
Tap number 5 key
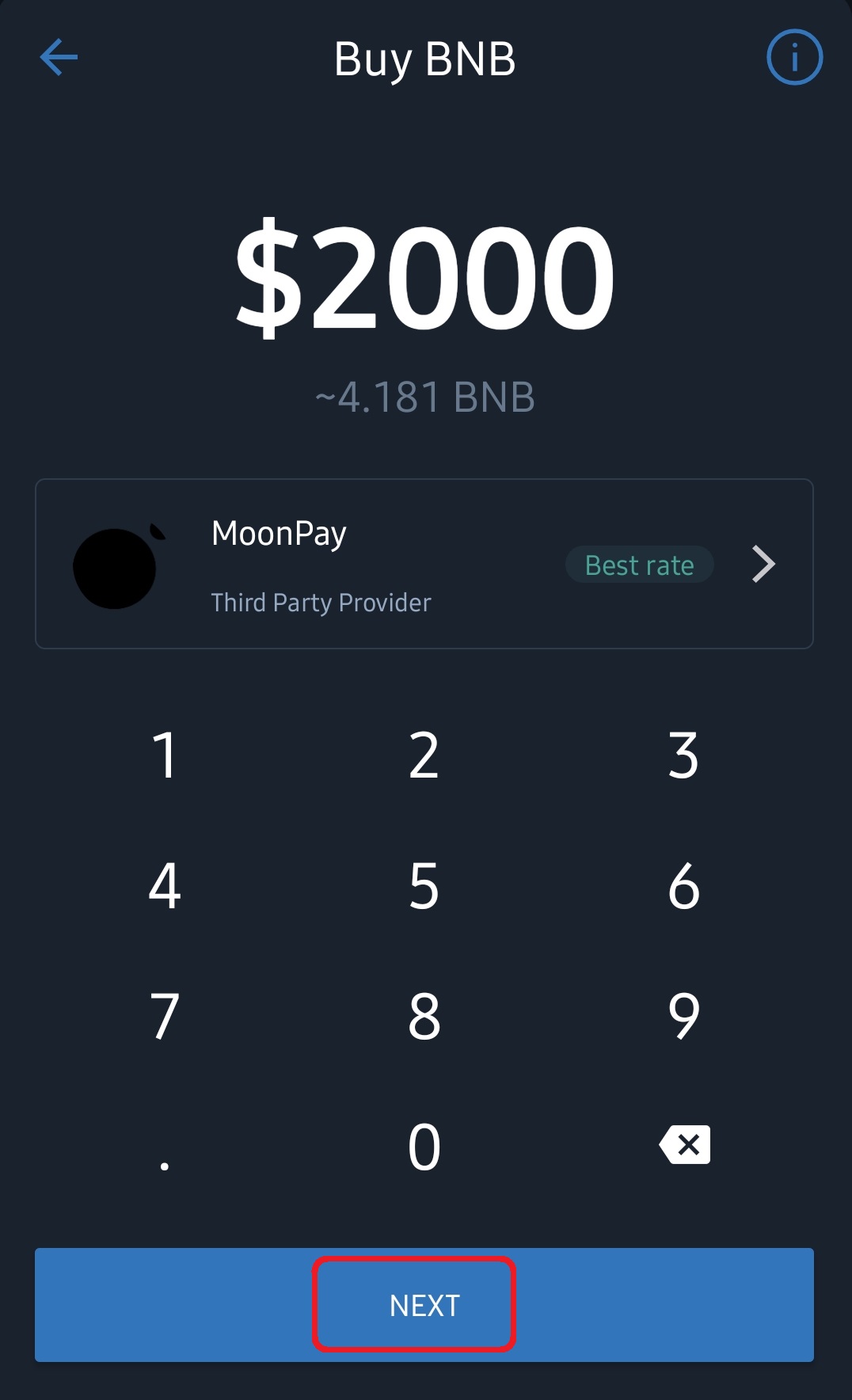424,885
